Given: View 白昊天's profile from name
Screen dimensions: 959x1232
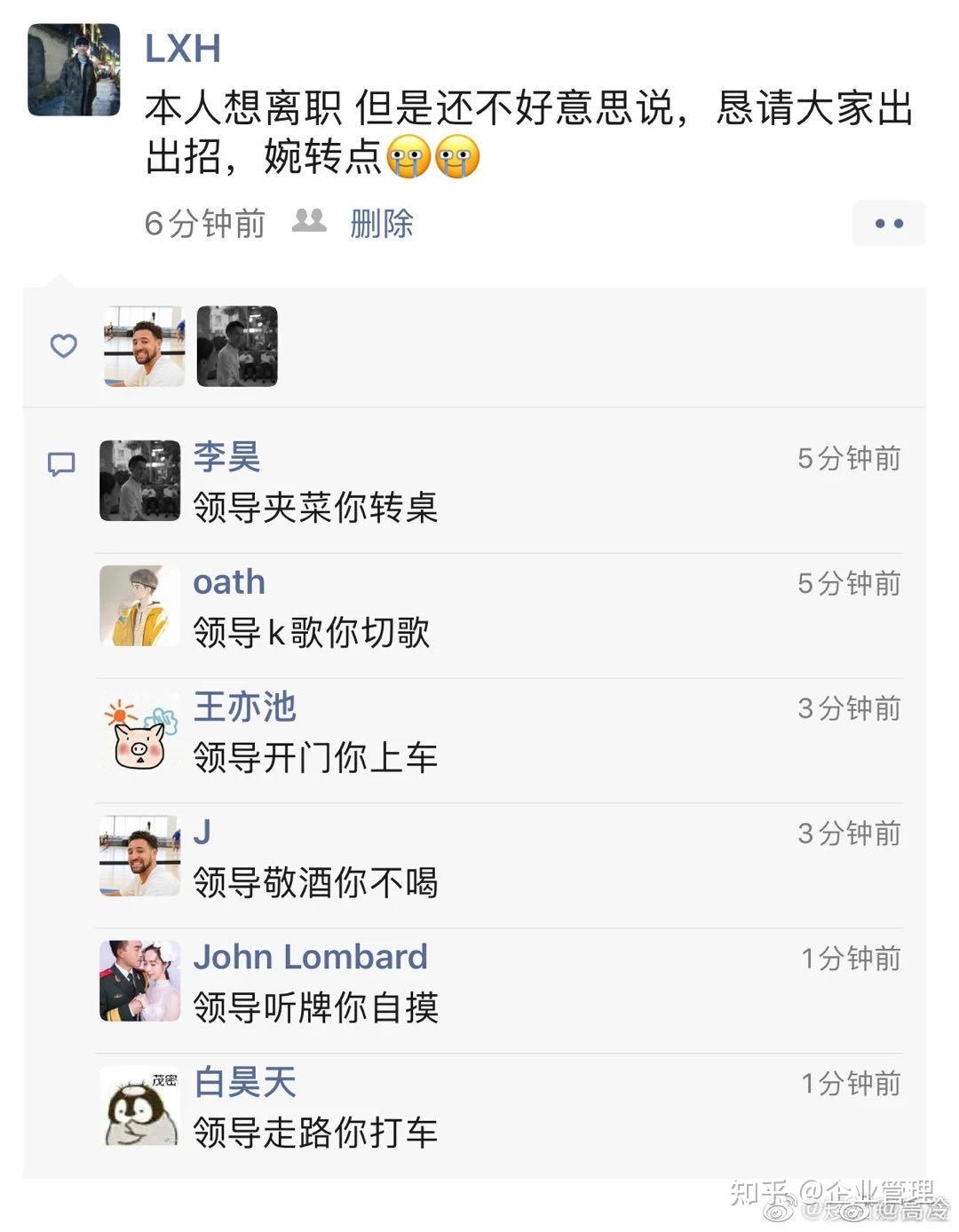Looking at the screenshot, I should pyautogui.click(x=244, y=1083).
